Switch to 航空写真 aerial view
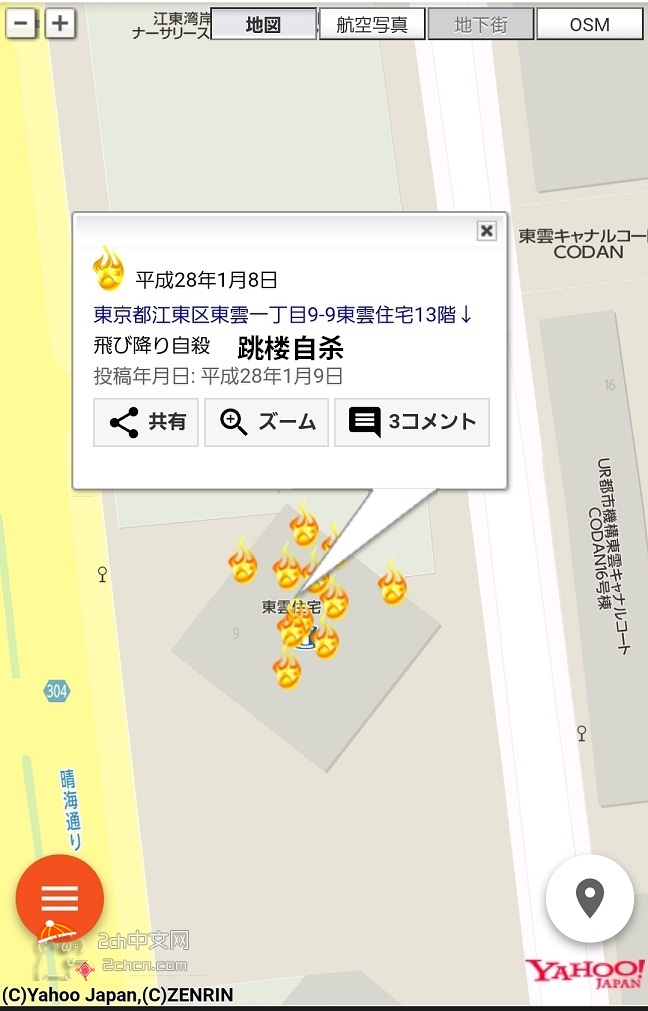Image resolution: width=648 pixels, height=1011 pixels. tap(372, 24)
